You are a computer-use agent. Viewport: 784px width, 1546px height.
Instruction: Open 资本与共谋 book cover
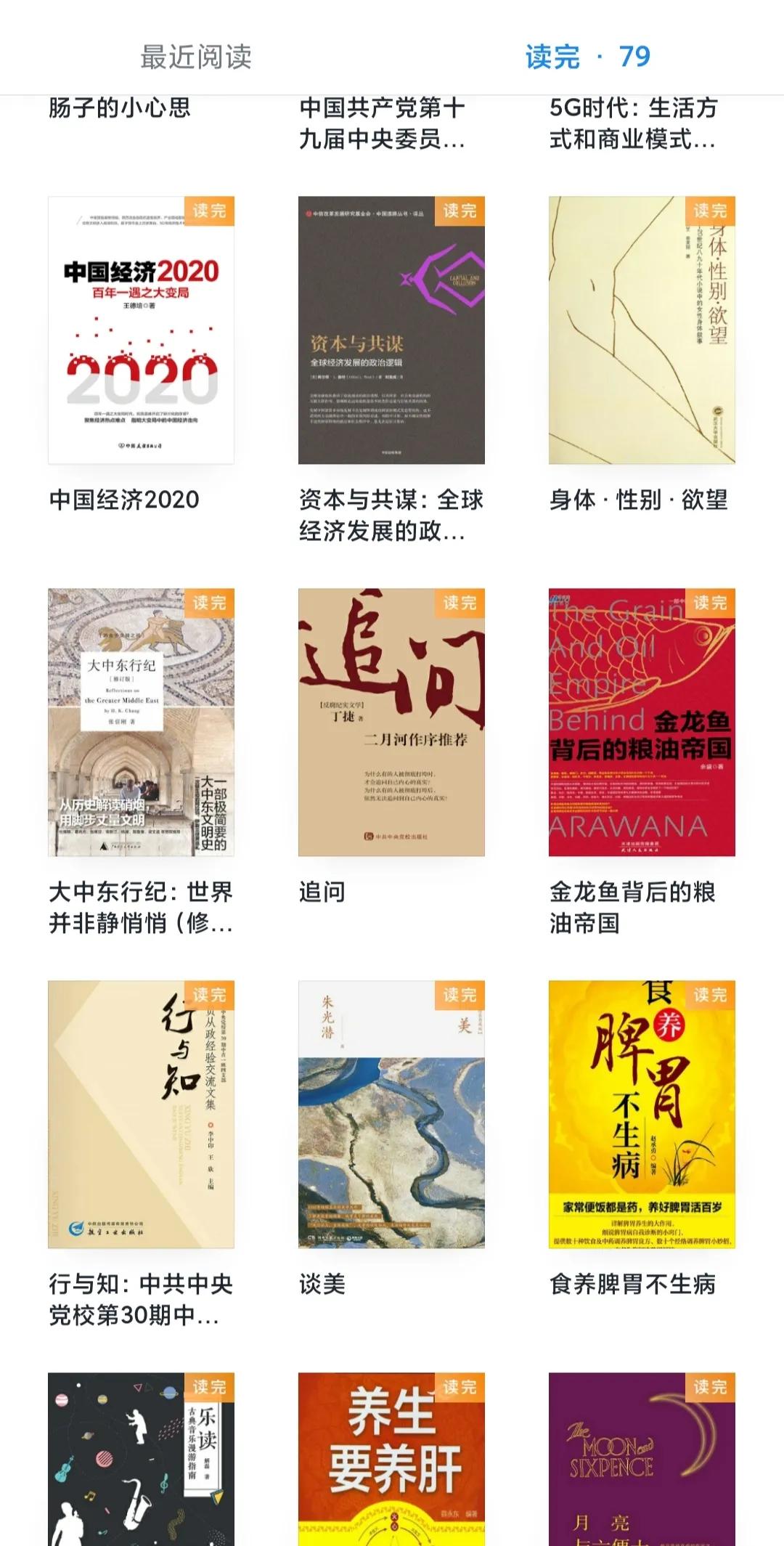click(x=391, y=330)
